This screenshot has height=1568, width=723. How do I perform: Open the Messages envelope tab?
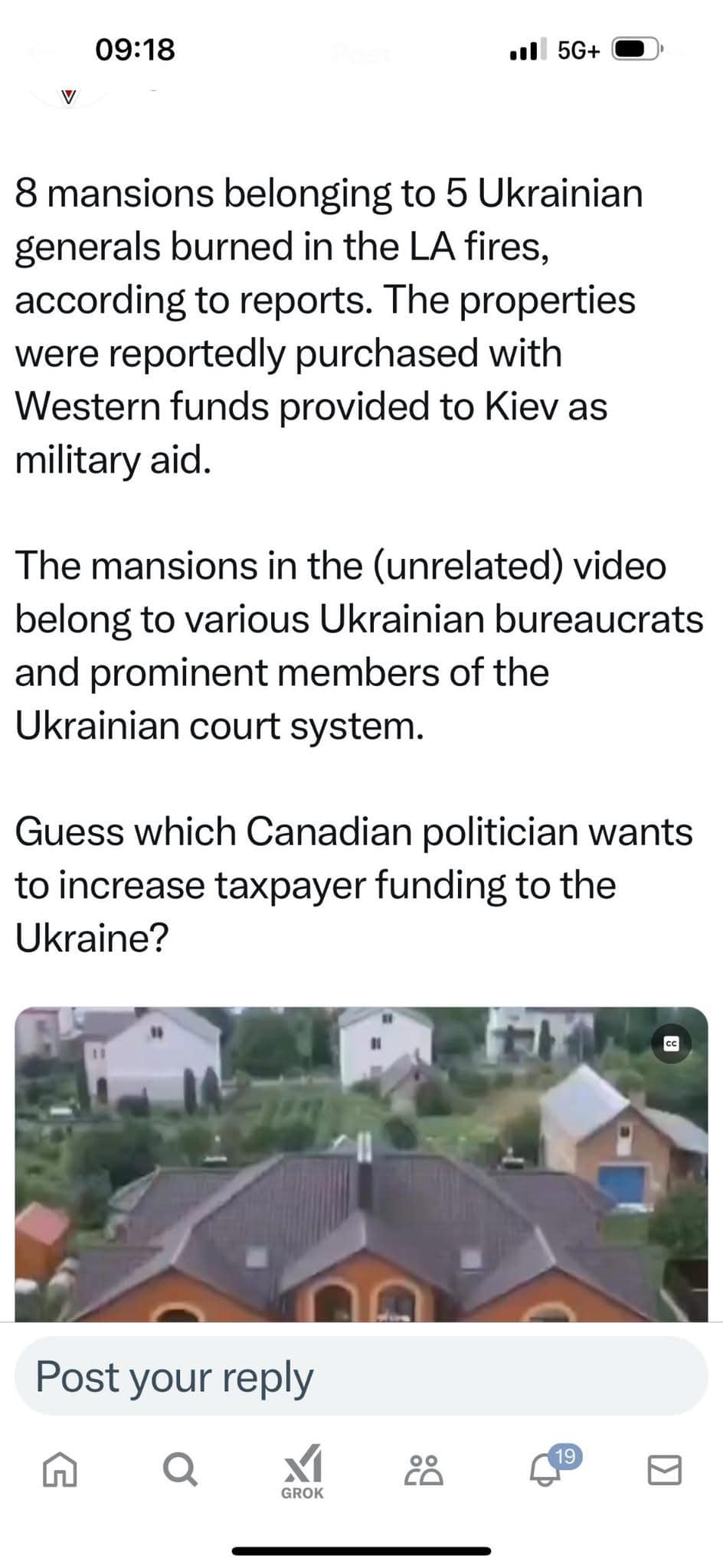[x=664, y=1469]
